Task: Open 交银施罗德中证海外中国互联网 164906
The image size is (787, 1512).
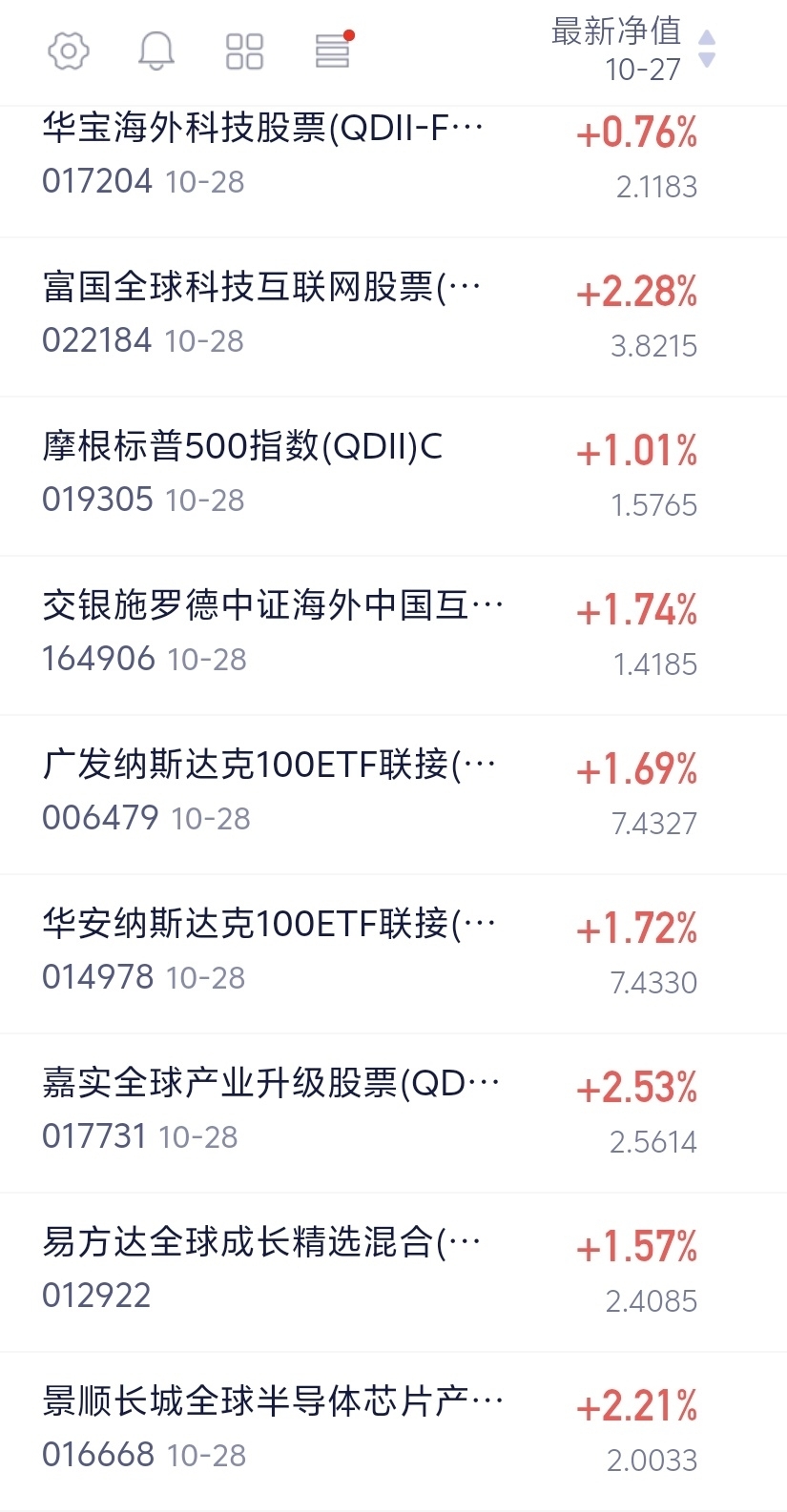Action: tap(393, 635)
